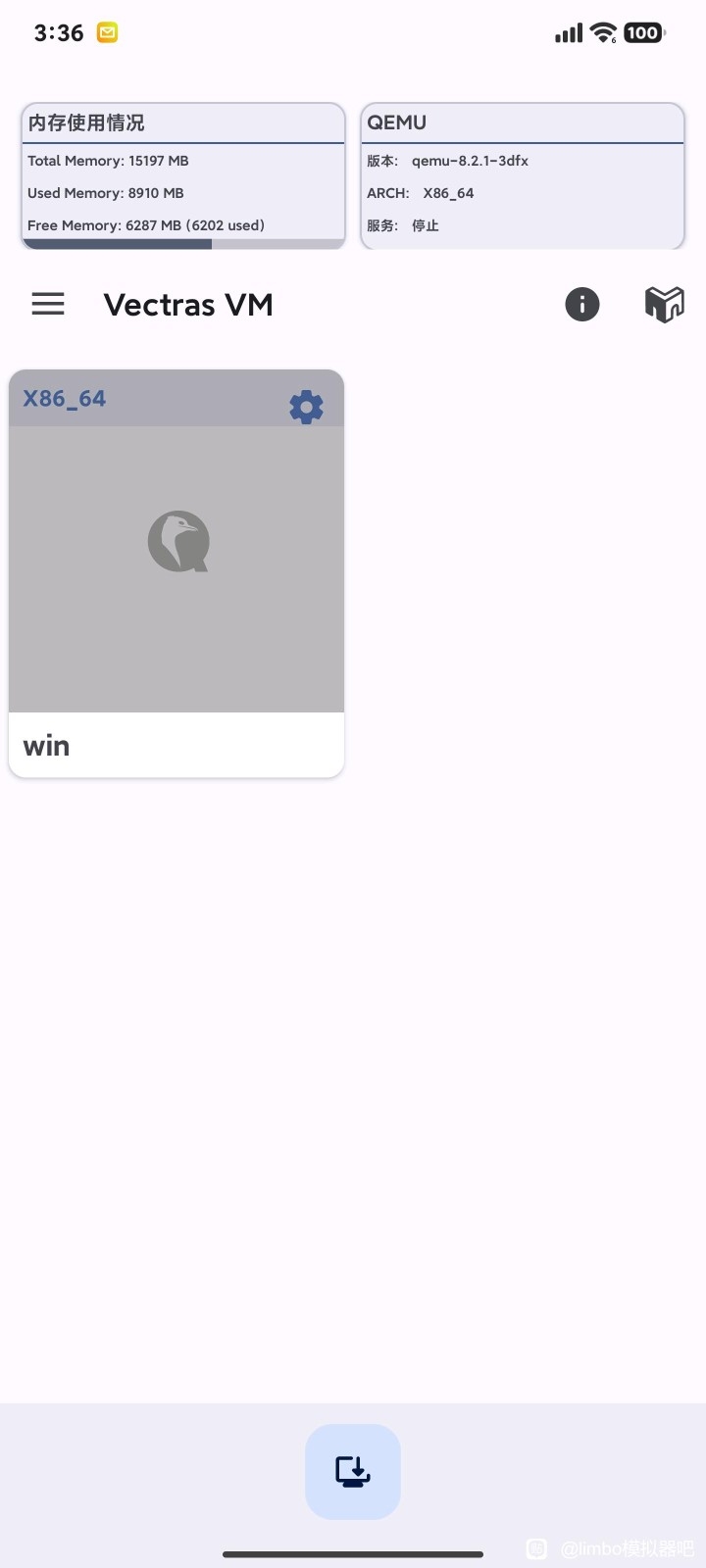The width and height of the screenshot is (706, 1568).
Task: Open the box store icon
Action: (x=664, y=305)
